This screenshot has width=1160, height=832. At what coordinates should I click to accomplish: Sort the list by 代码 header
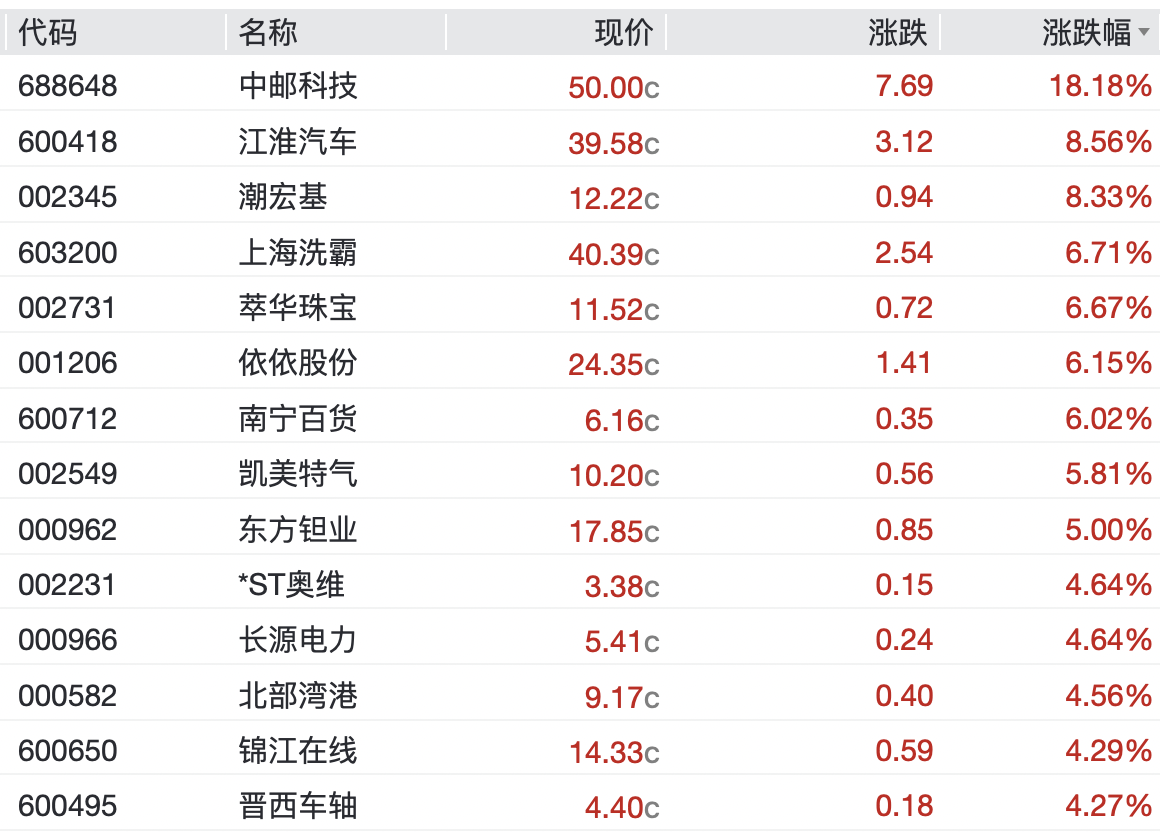[x=47, y=33]
